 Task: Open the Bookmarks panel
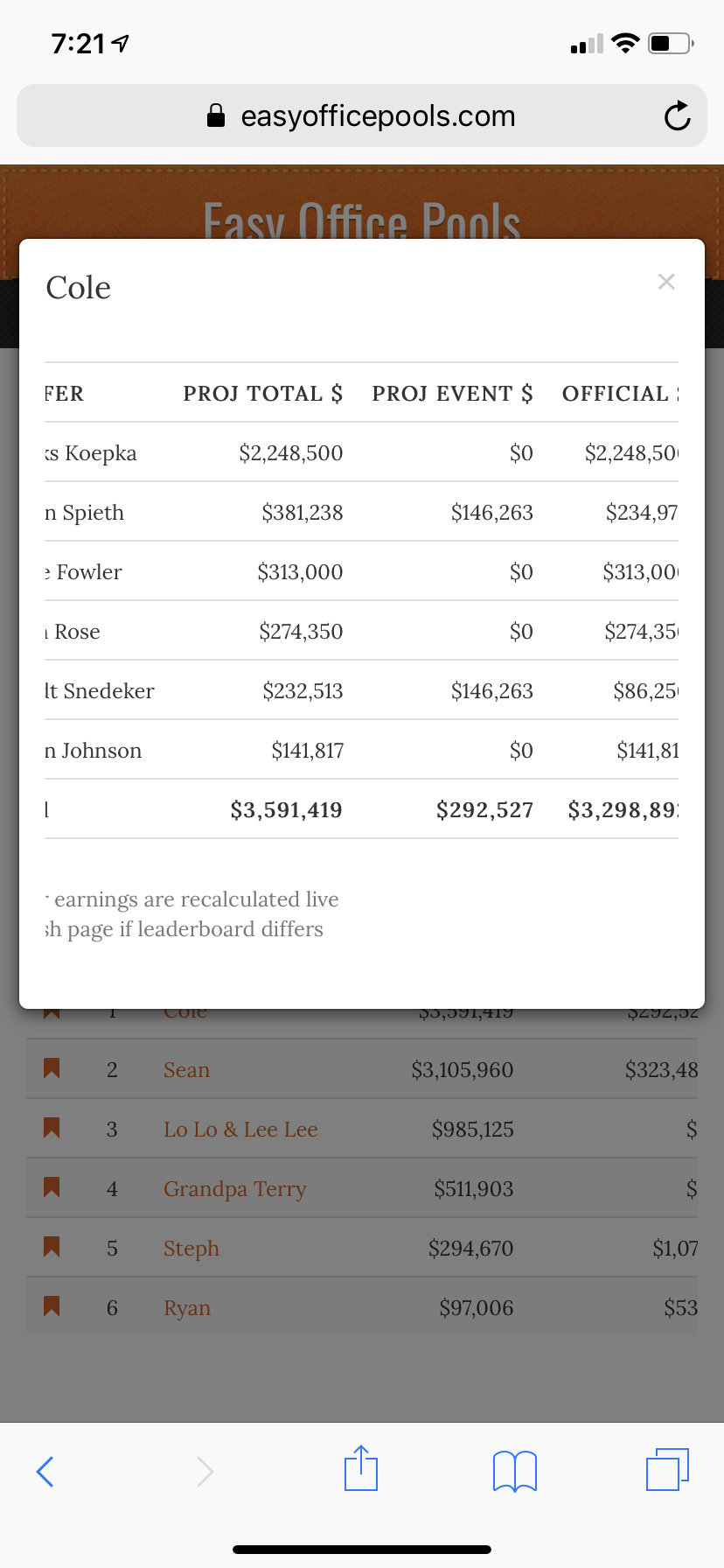514,1470
